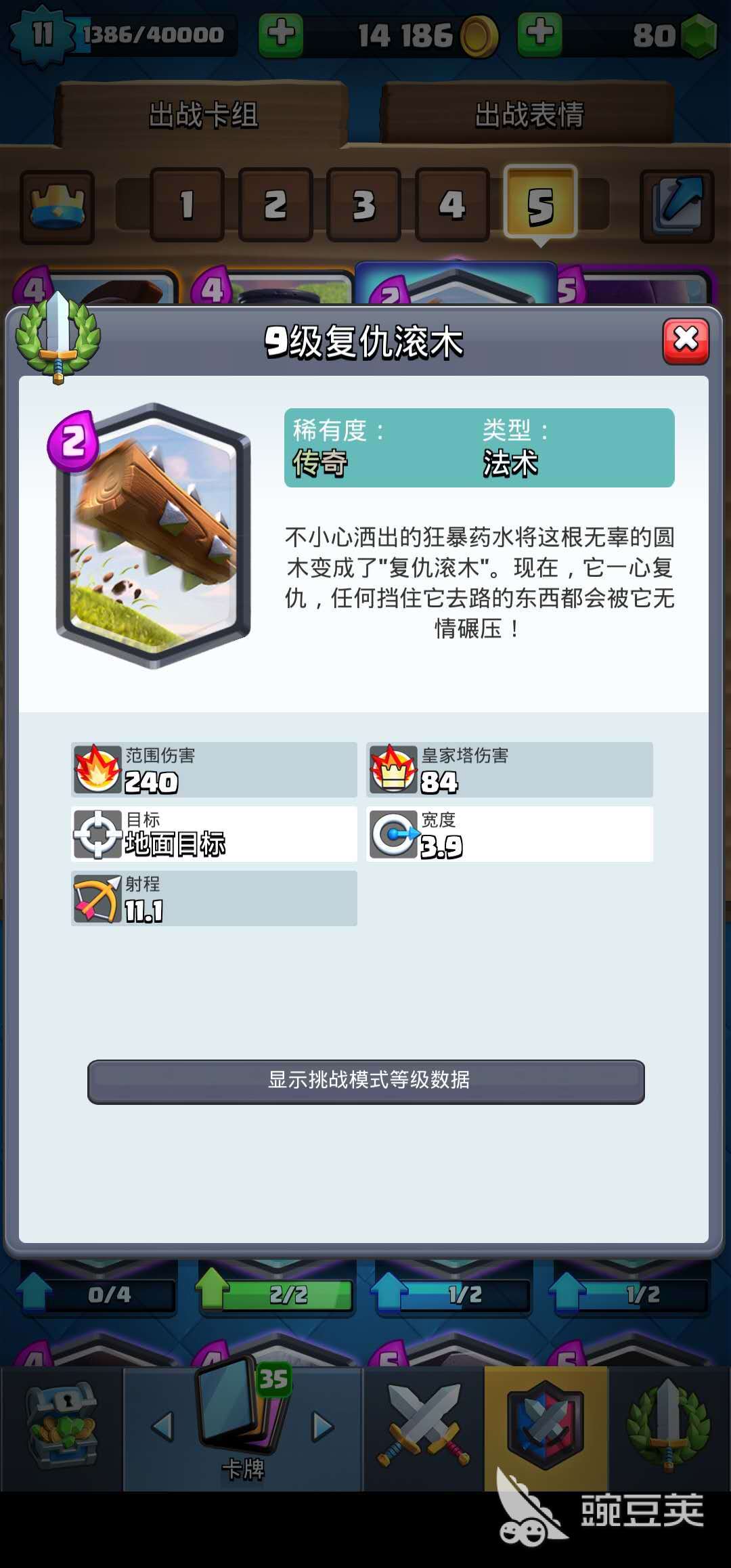731x1568 pixels.
Task: Select deck slot 5
Action: [x=540, y=203]
